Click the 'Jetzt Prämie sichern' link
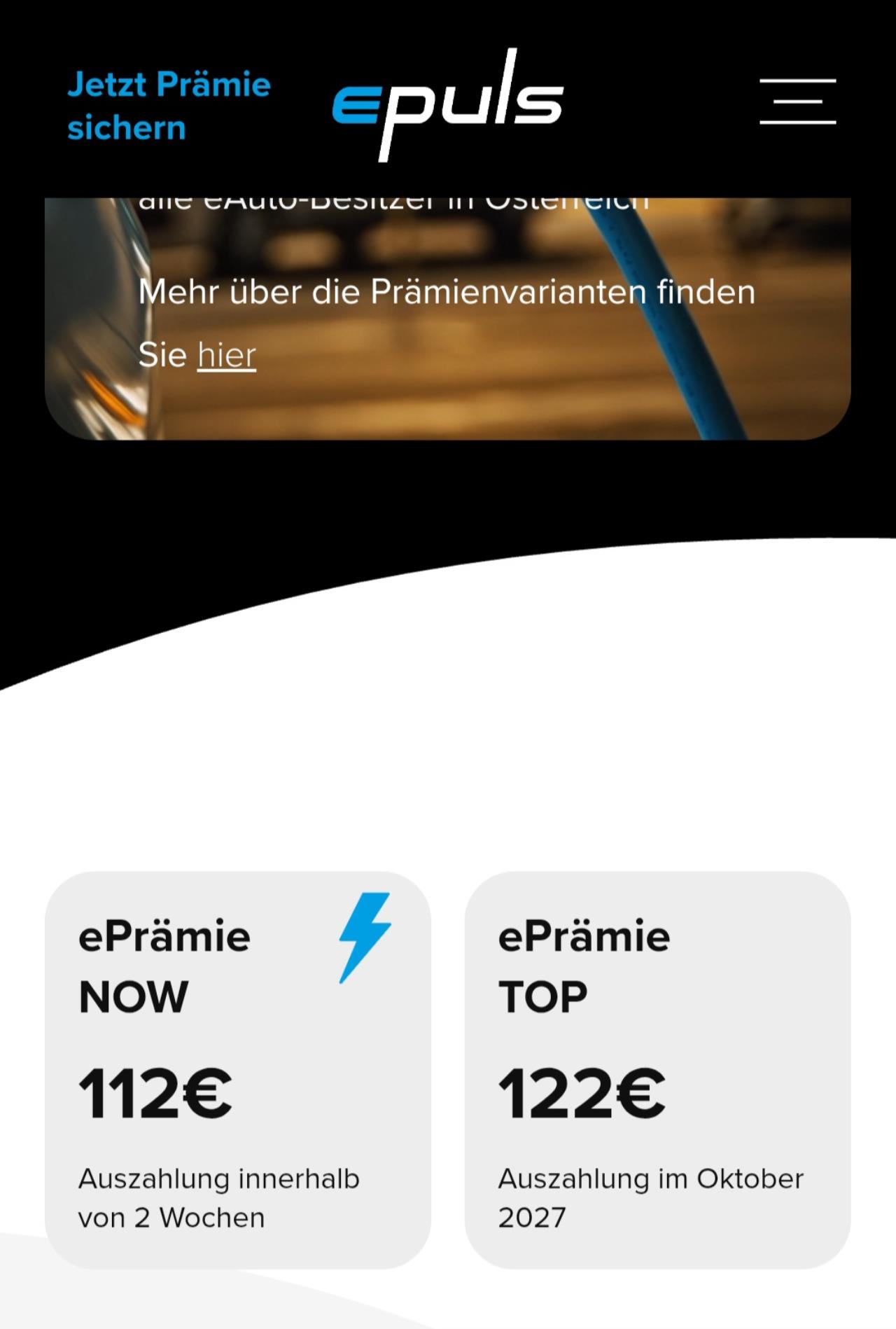 [167, 105]
